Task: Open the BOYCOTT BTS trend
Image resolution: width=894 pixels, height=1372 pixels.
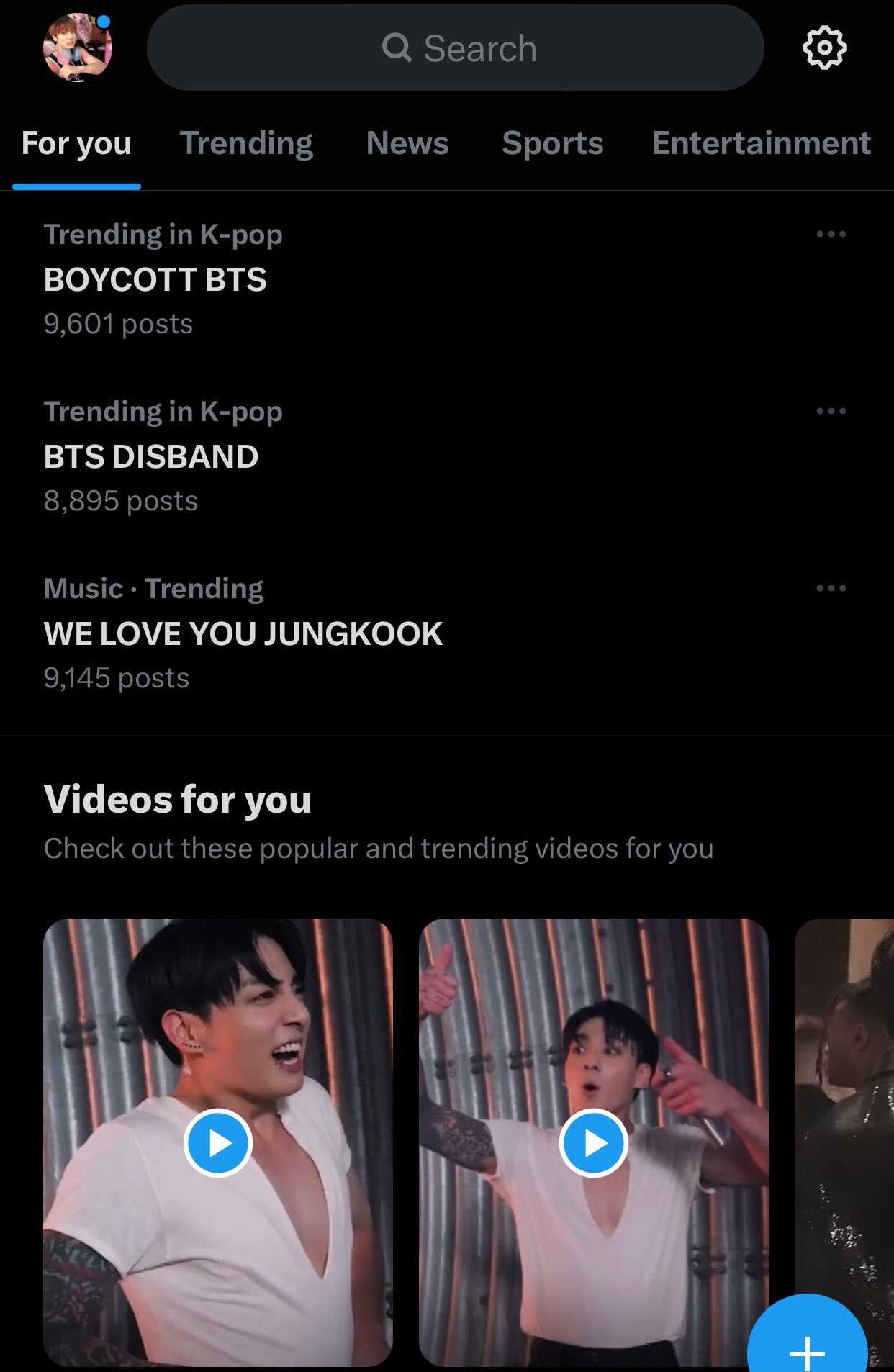Action: point(155,279)
